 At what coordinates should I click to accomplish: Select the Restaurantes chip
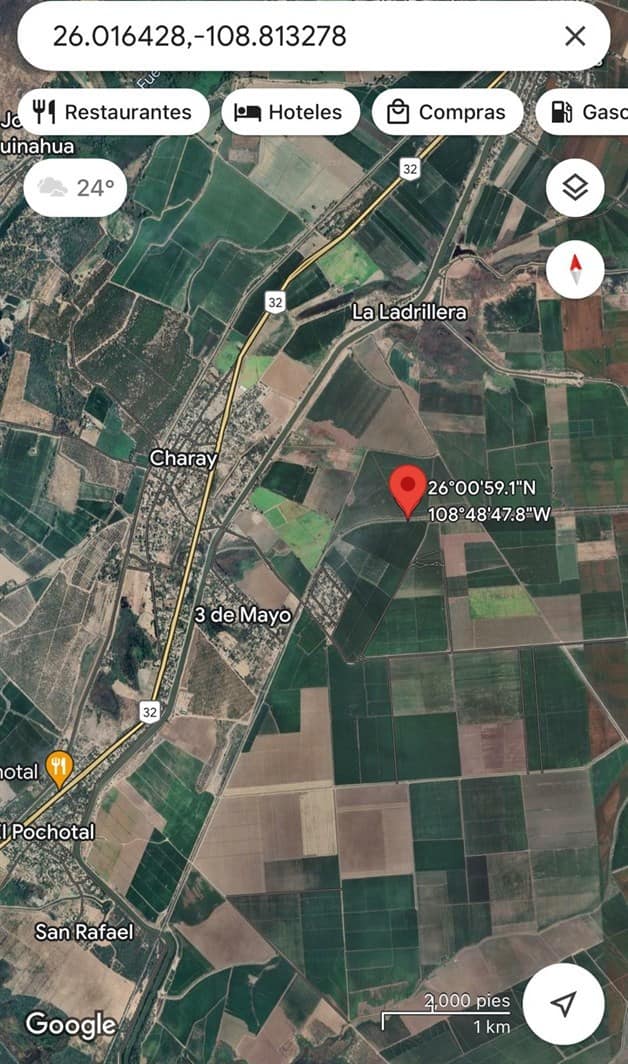(x=113, y=112)
